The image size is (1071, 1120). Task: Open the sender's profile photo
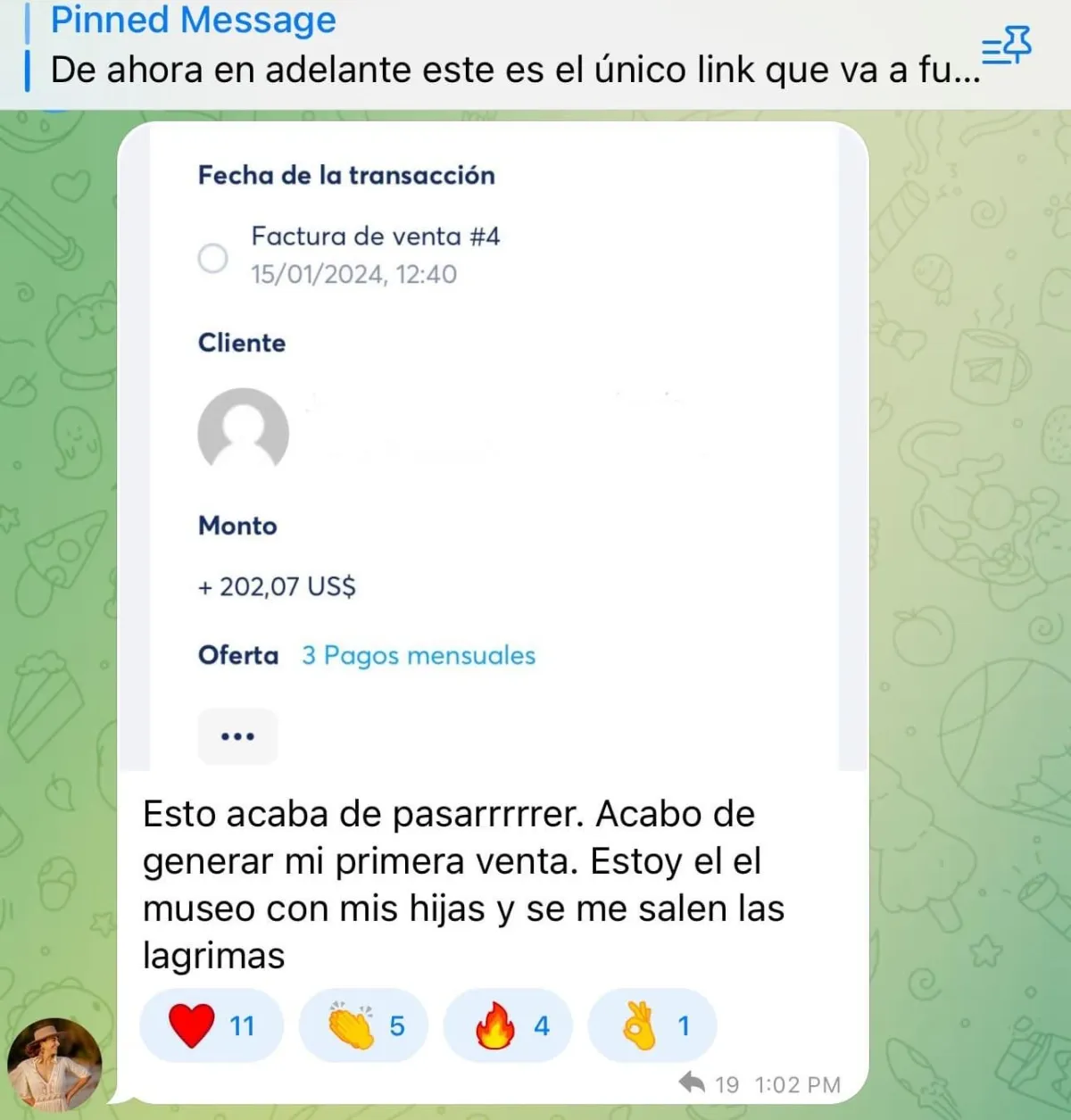click(x=54, y=1064)
